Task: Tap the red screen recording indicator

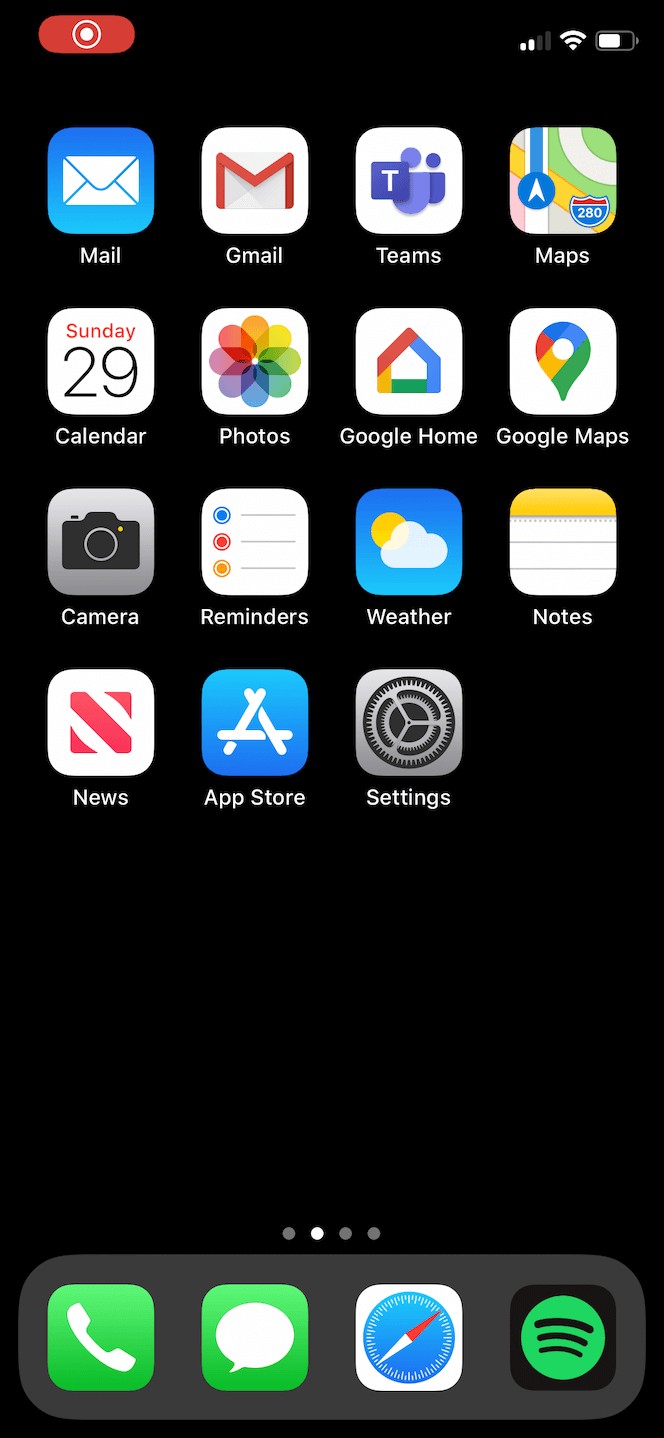Action: (x=87, y=35)
